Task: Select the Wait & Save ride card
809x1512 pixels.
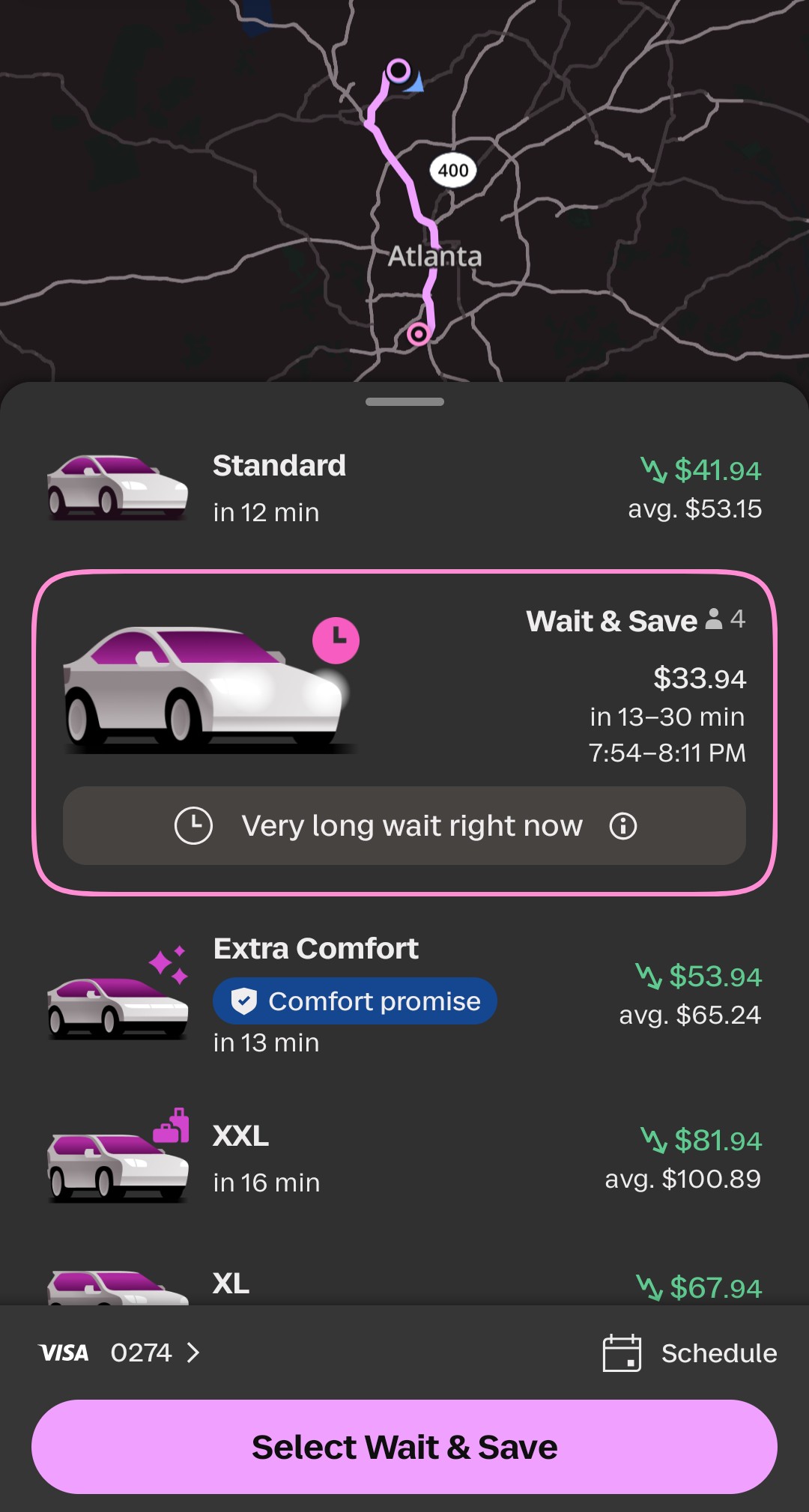Action: coord(404,689)
